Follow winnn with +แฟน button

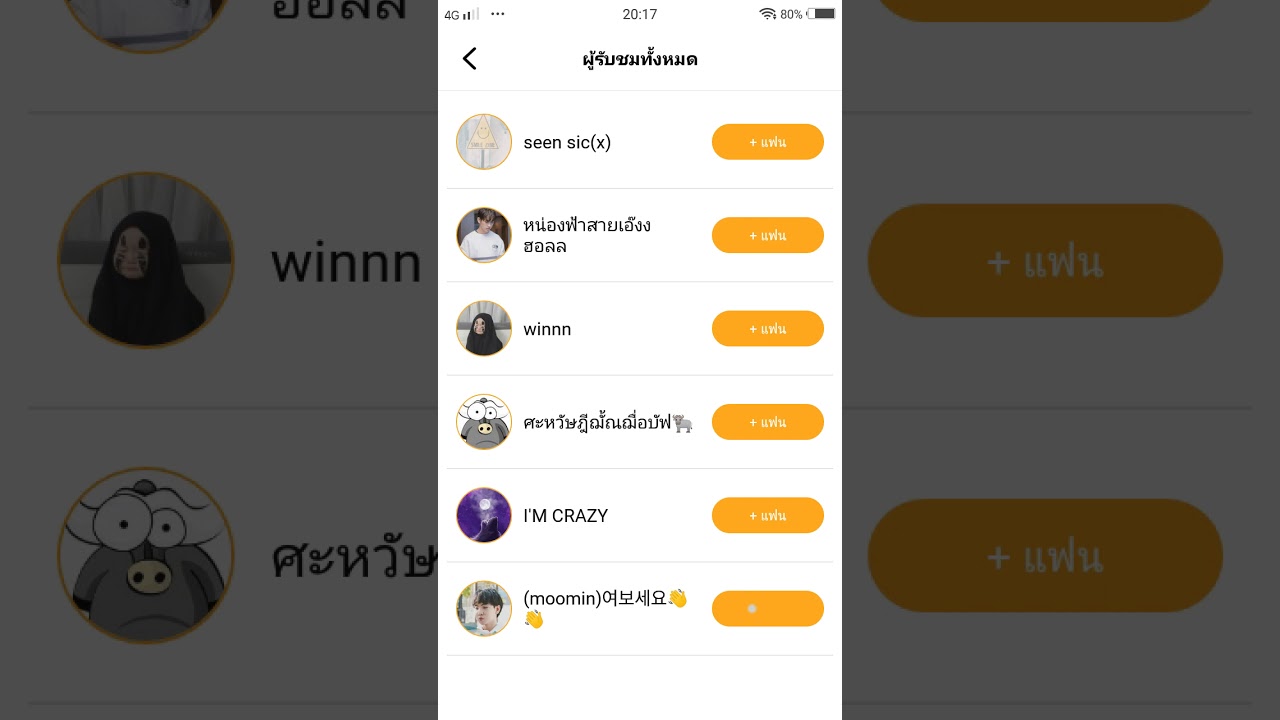pyautogui.click(x=767, y=328)
